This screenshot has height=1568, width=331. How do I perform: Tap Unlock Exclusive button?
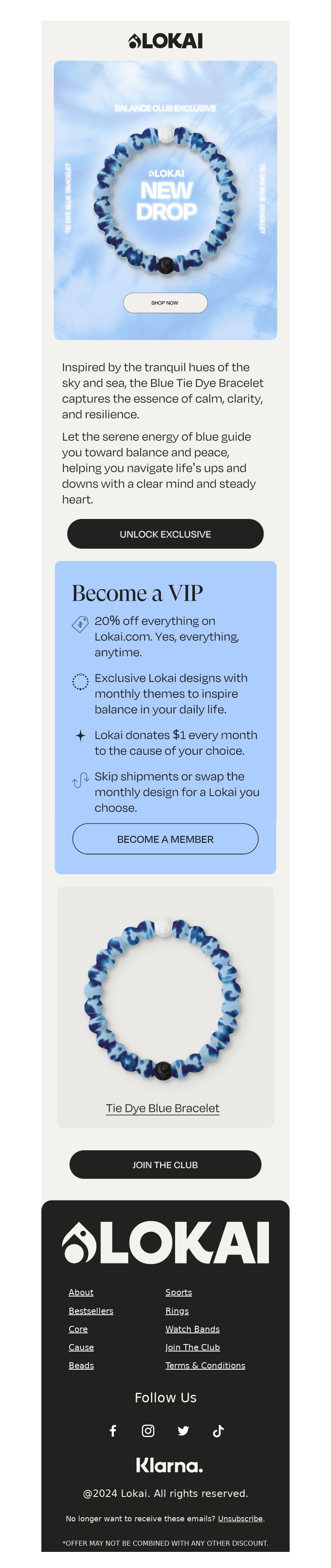tap(165, 534)
